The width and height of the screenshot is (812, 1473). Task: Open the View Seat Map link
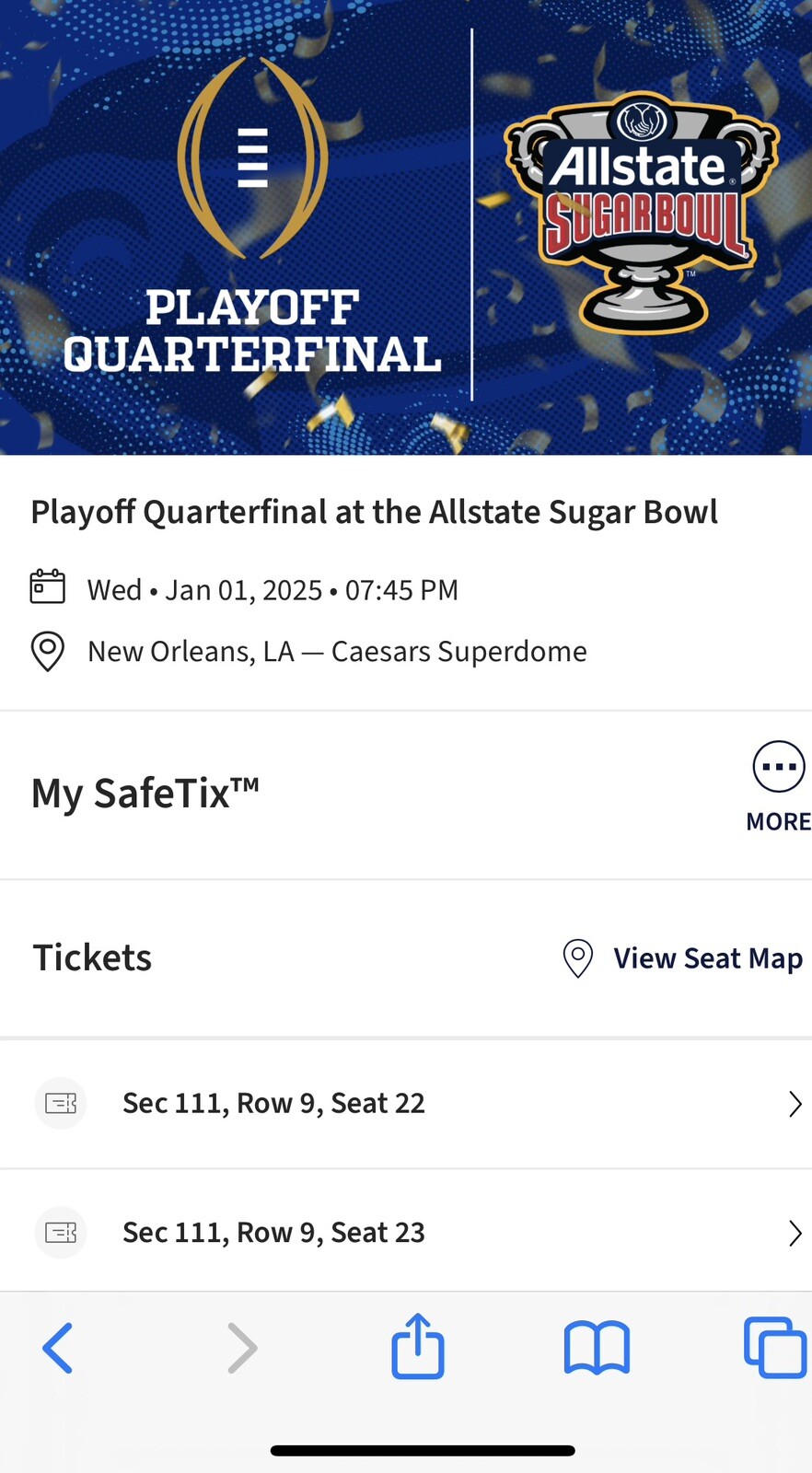point(707,958)
